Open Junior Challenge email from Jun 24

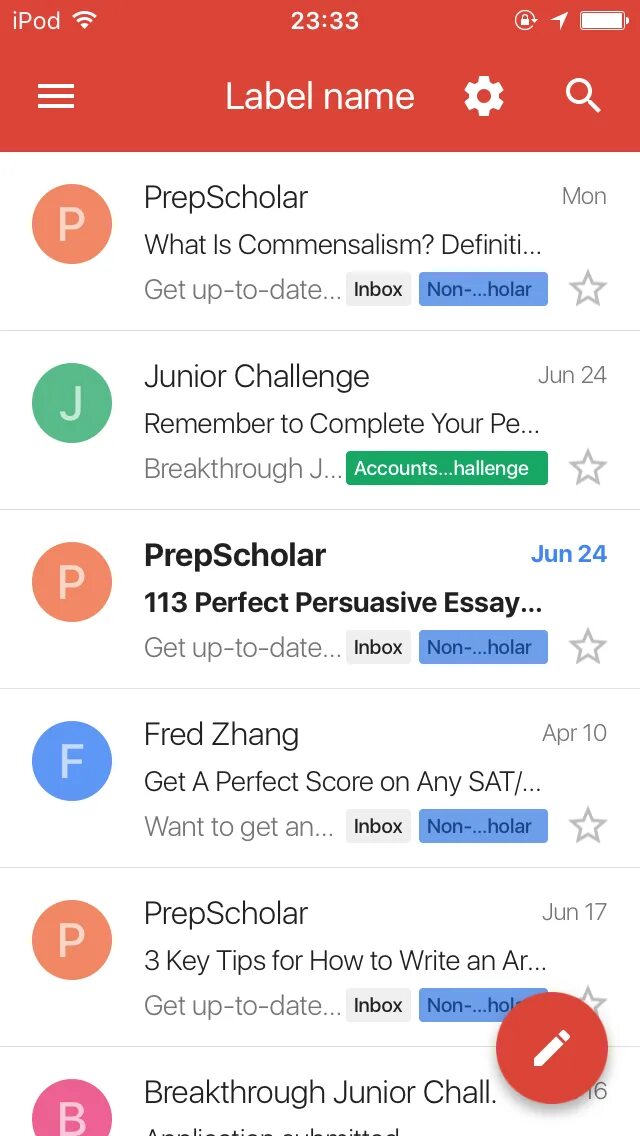(x=342, y=422)
